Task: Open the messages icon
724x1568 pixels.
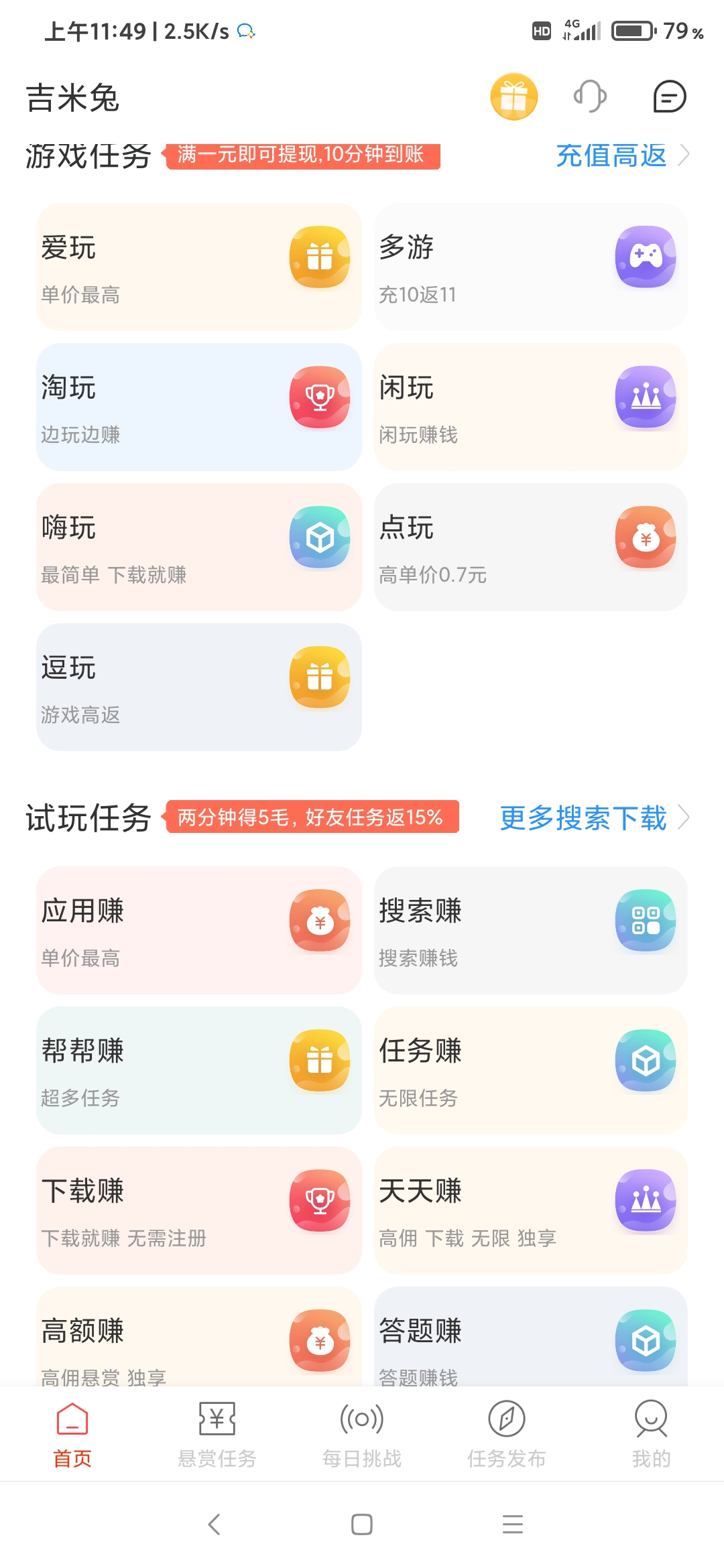Action: [x=670, y=96]
